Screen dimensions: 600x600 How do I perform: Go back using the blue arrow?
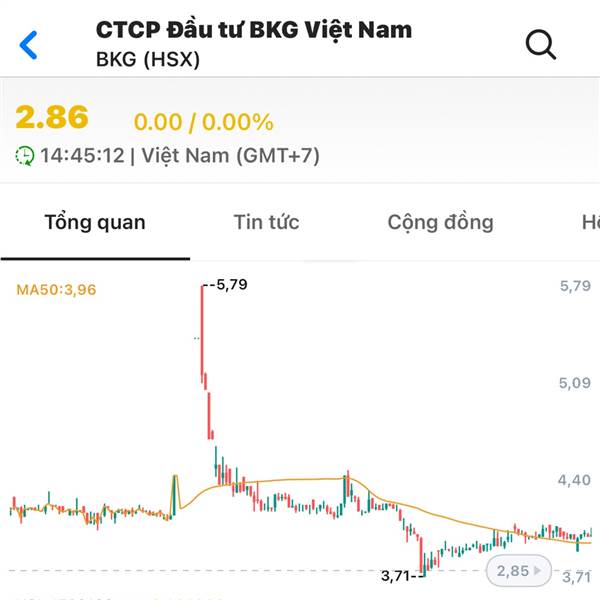(x=28, y=45)
